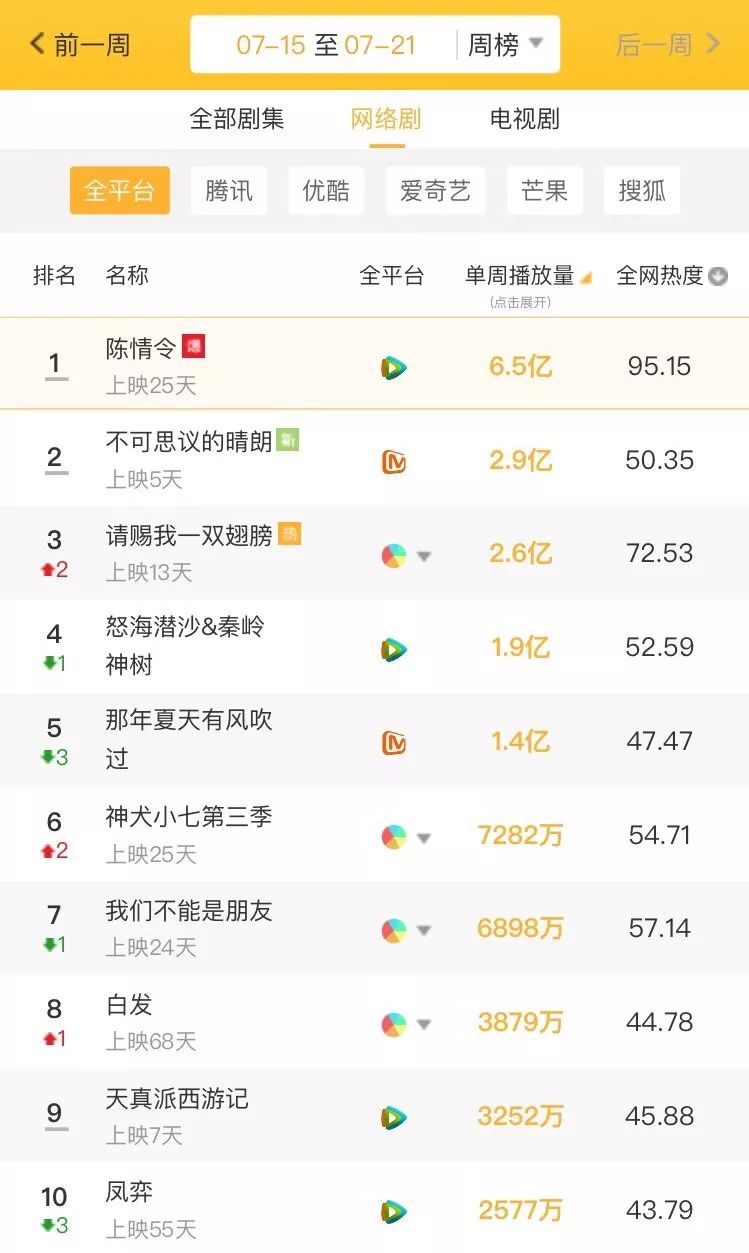Filter by 优酷 platform
The width and height of the screenshot is (749, 1253).
[x=326, y=191]
